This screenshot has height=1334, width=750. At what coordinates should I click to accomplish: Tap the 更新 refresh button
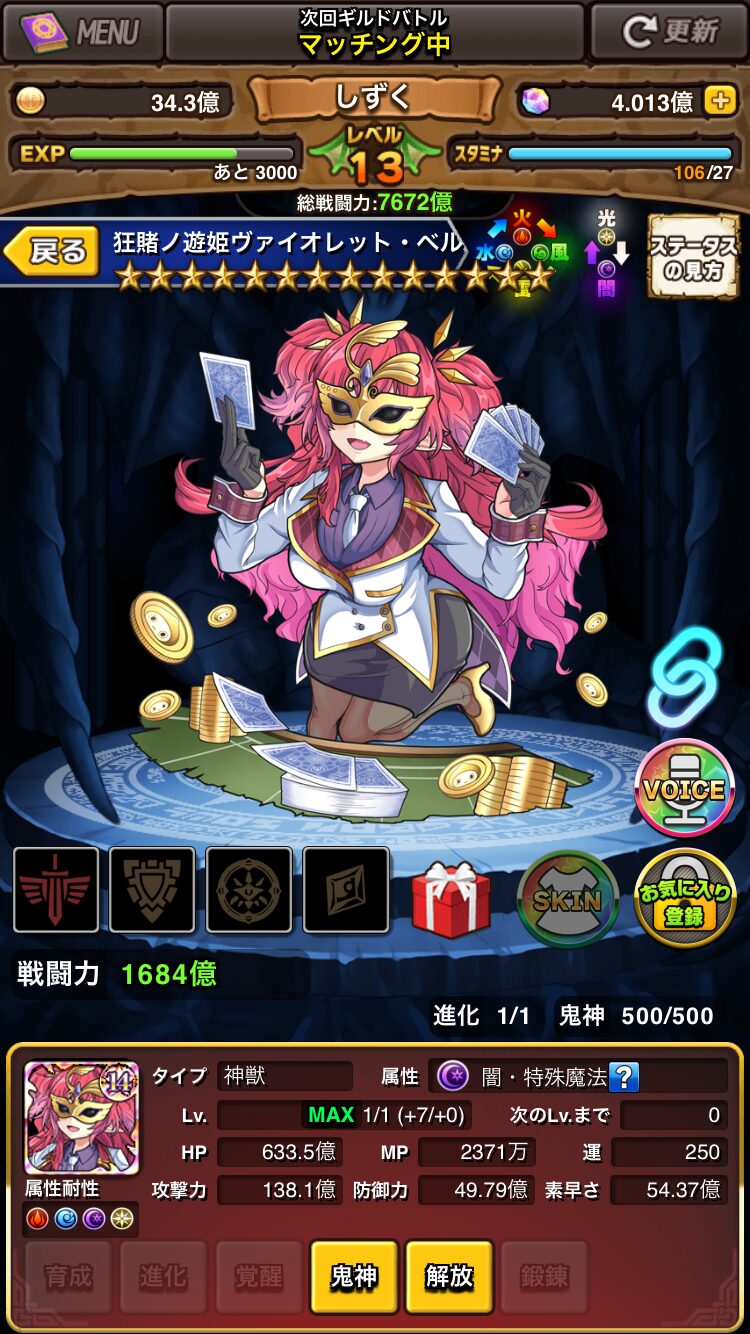coord(668,32)
